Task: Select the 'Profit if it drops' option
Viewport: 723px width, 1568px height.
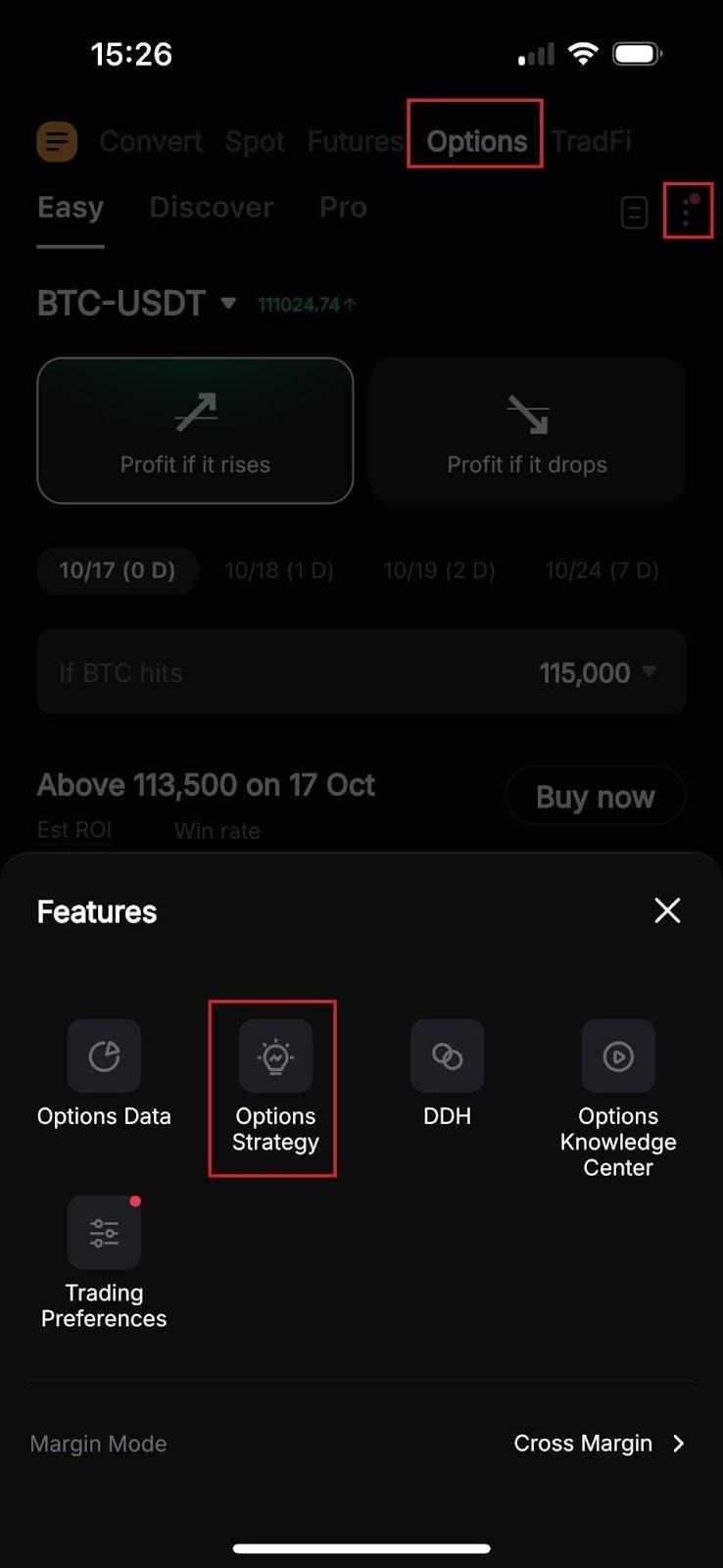Action: 526,431
